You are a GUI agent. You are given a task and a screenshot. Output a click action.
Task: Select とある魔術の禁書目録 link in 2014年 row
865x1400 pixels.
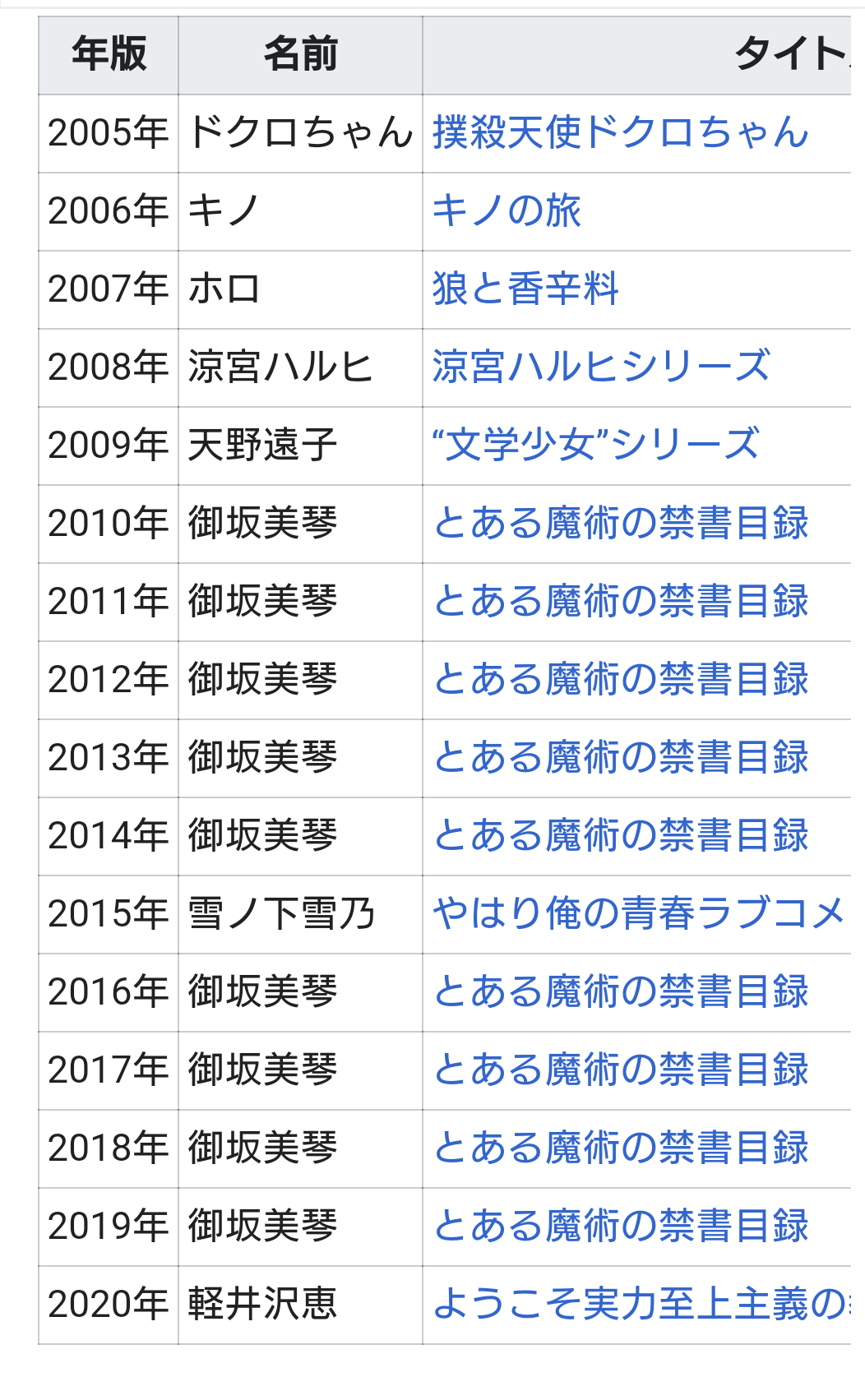point(621,835)
